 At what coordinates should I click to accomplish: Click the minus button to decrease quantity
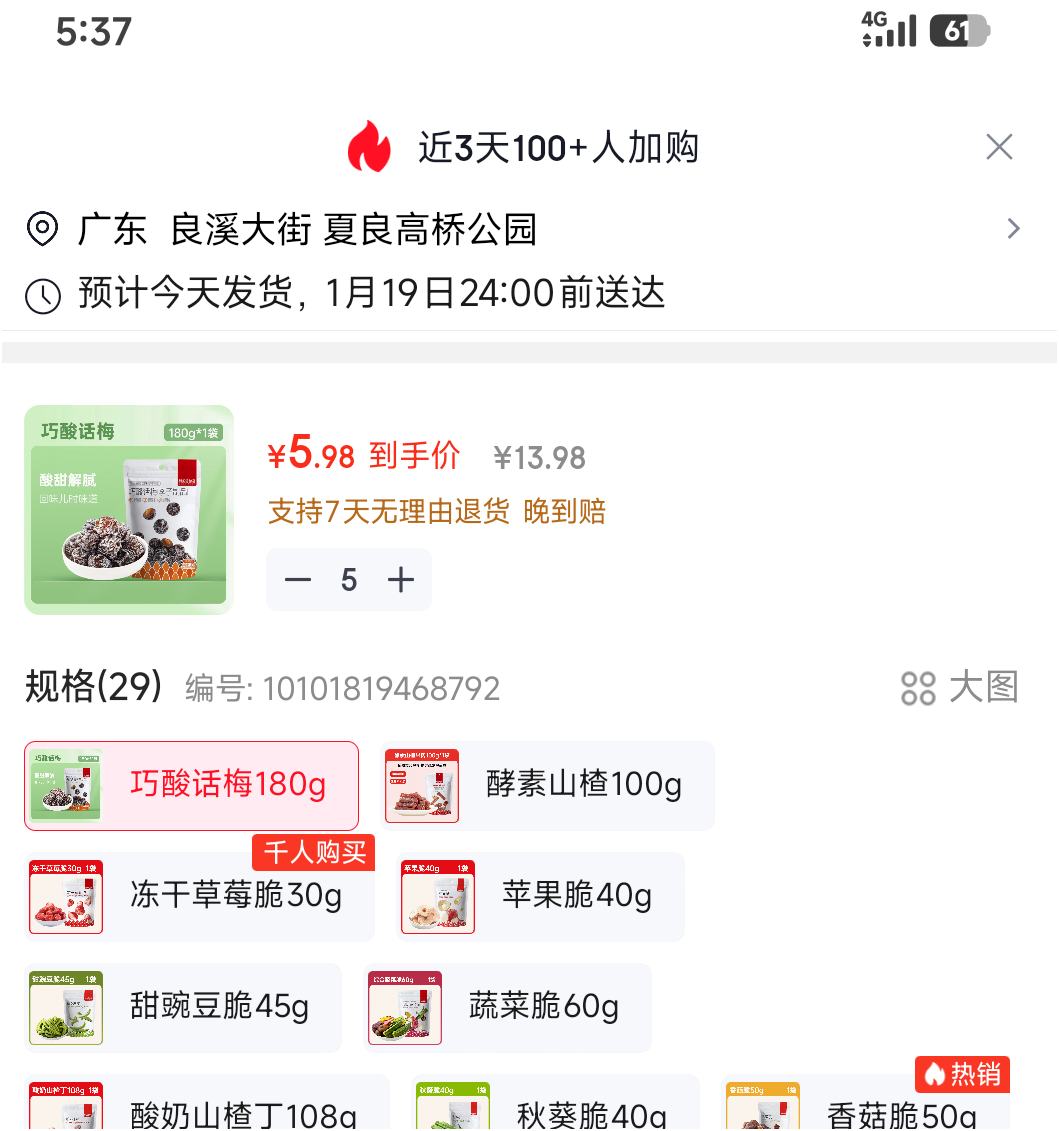pos(299,579)
